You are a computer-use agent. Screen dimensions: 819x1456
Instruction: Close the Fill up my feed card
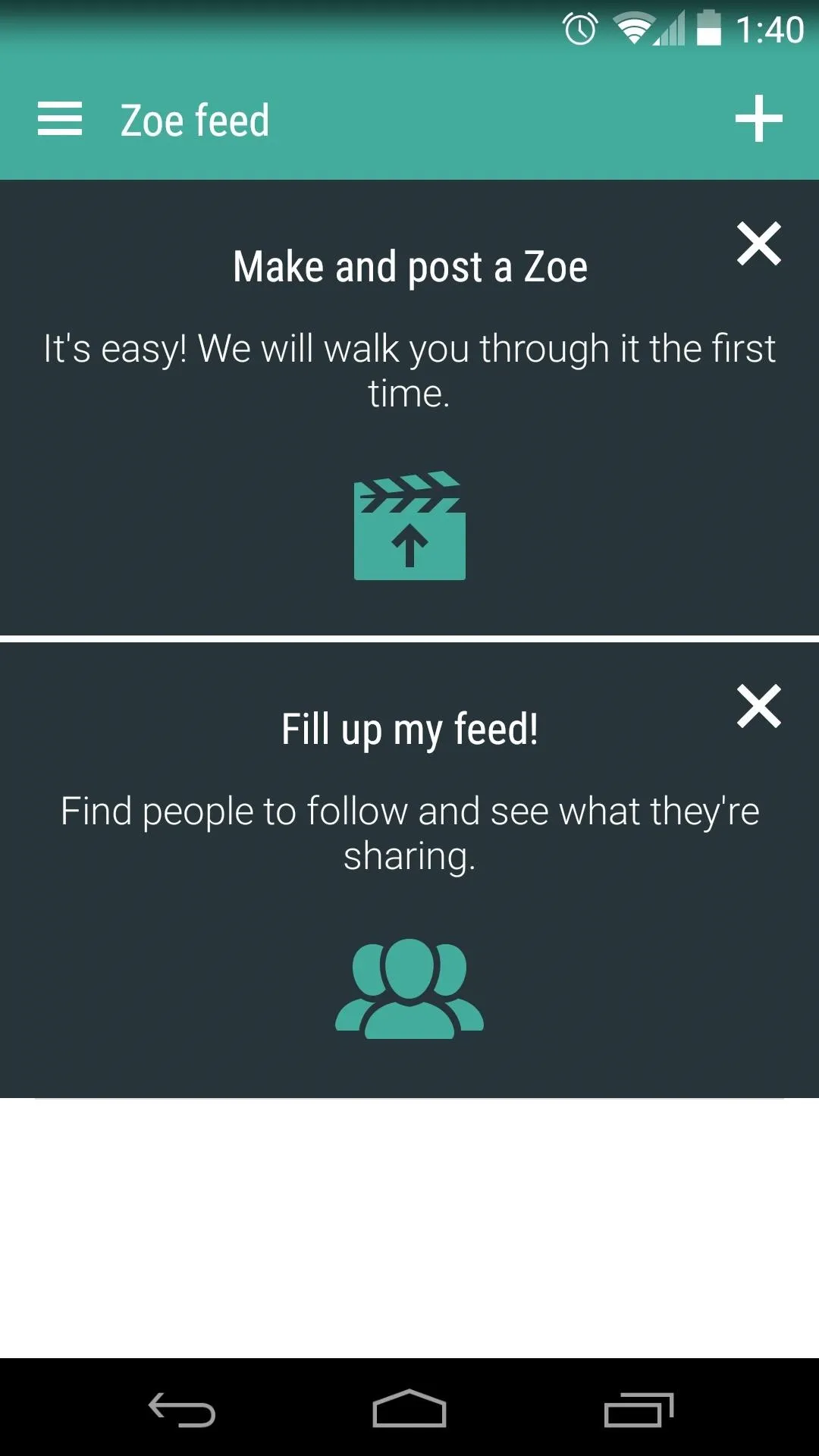click(758, 706)
